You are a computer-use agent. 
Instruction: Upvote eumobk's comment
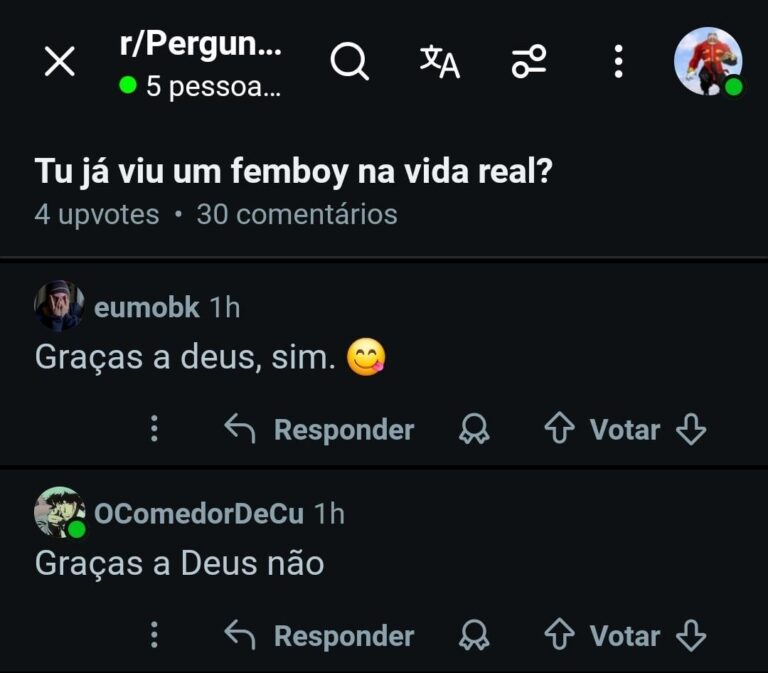(x=559, y=430)
